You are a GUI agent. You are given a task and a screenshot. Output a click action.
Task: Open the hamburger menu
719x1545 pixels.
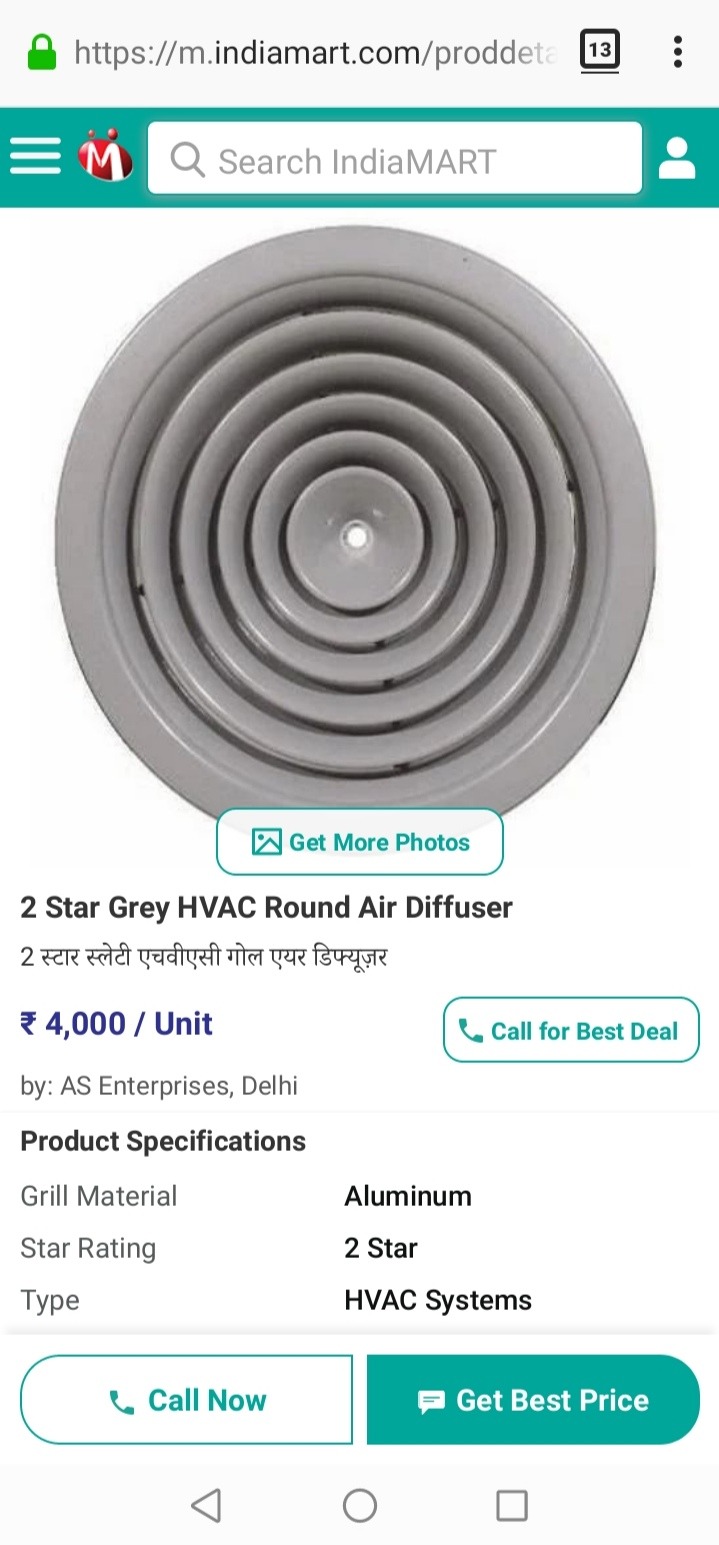click(35, 157)
